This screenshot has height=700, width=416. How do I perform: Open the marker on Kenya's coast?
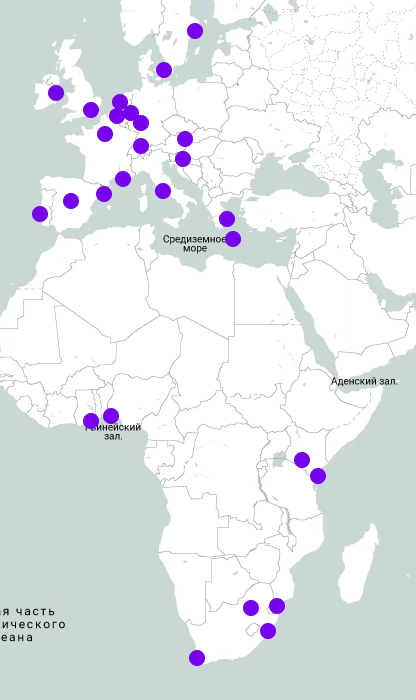click(x=318, y=476)
